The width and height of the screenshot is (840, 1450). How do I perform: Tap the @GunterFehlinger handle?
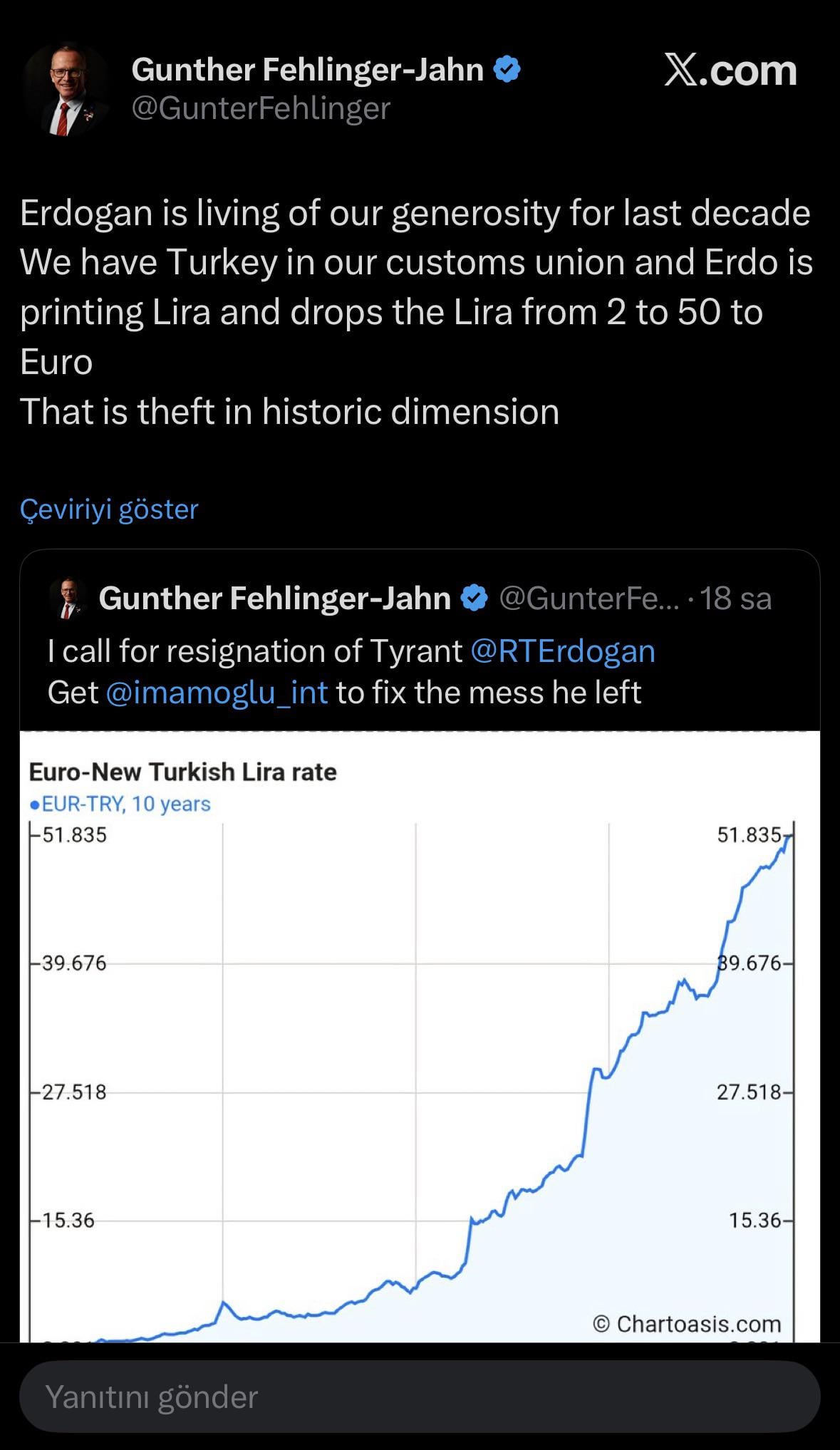pyautogui.click(x=261, y=108)
